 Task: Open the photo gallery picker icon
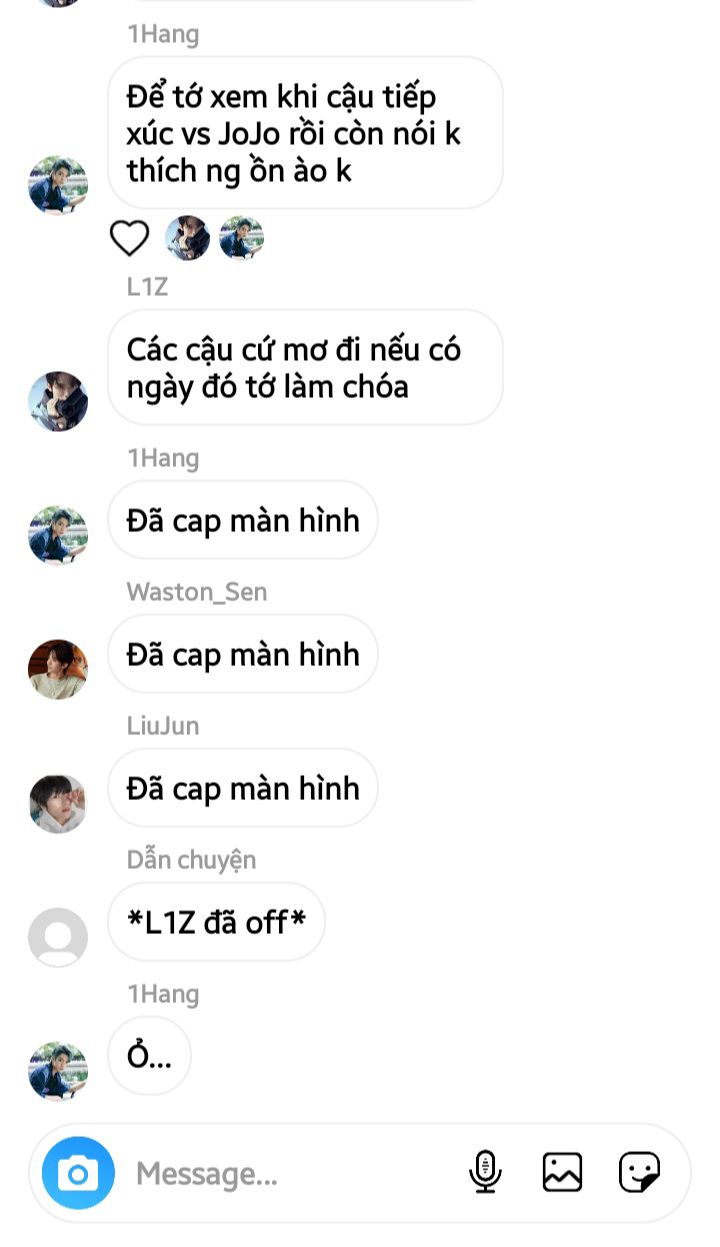click(562, 1172)
